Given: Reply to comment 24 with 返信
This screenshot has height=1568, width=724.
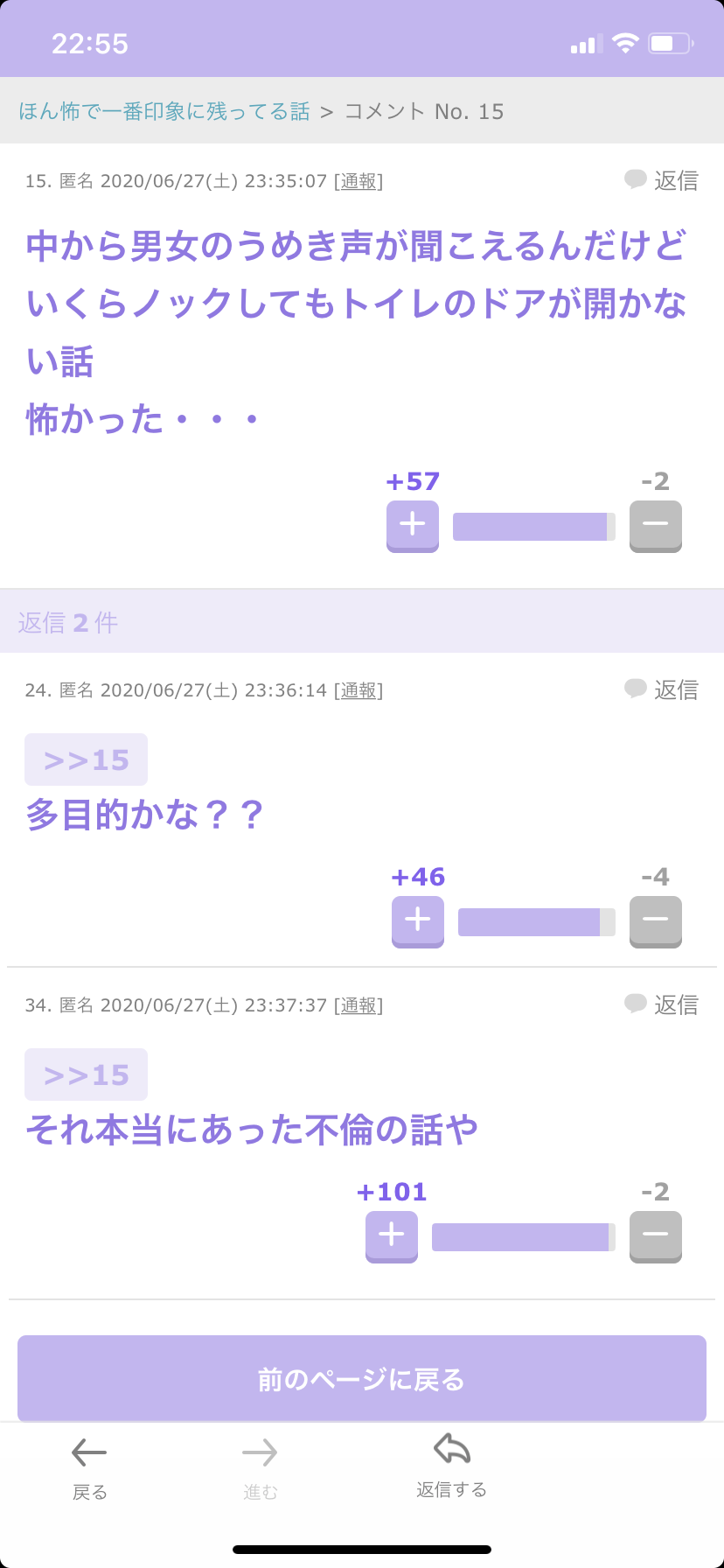Looking at the screenshot, I should [661, 689].
